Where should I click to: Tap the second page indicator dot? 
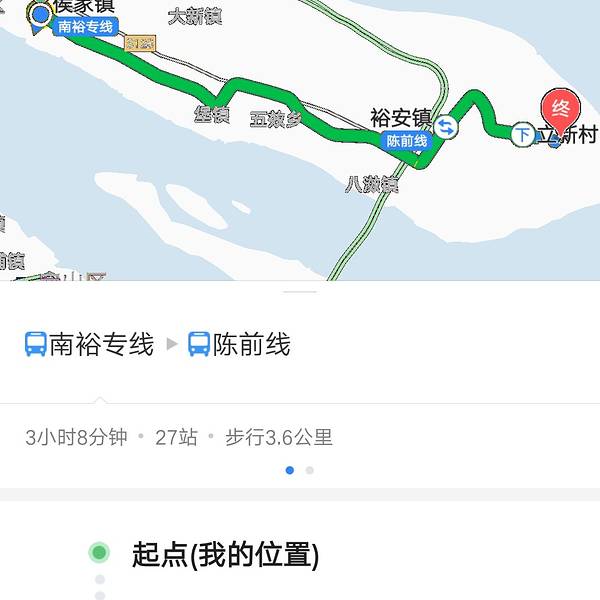click(310, 470)
